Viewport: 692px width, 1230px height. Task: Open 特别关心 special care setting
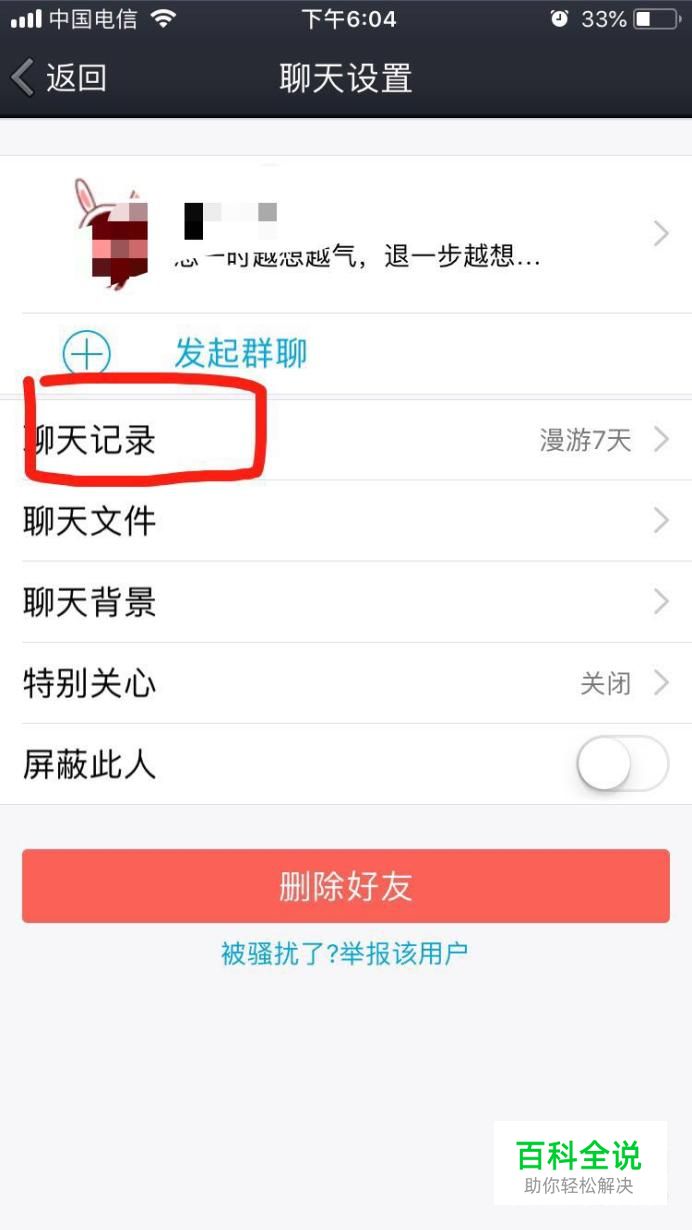345,684
